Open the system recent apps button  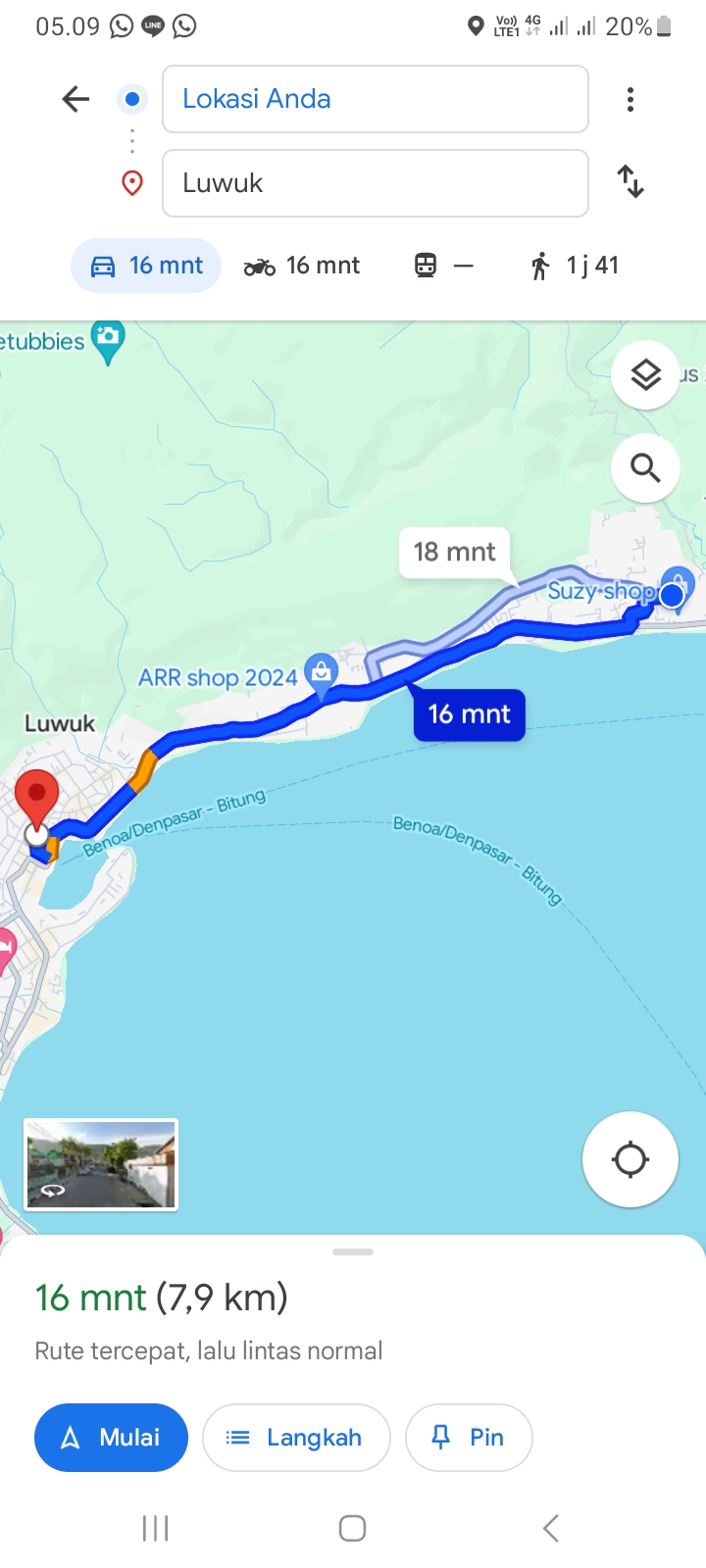coord(156,1529)
